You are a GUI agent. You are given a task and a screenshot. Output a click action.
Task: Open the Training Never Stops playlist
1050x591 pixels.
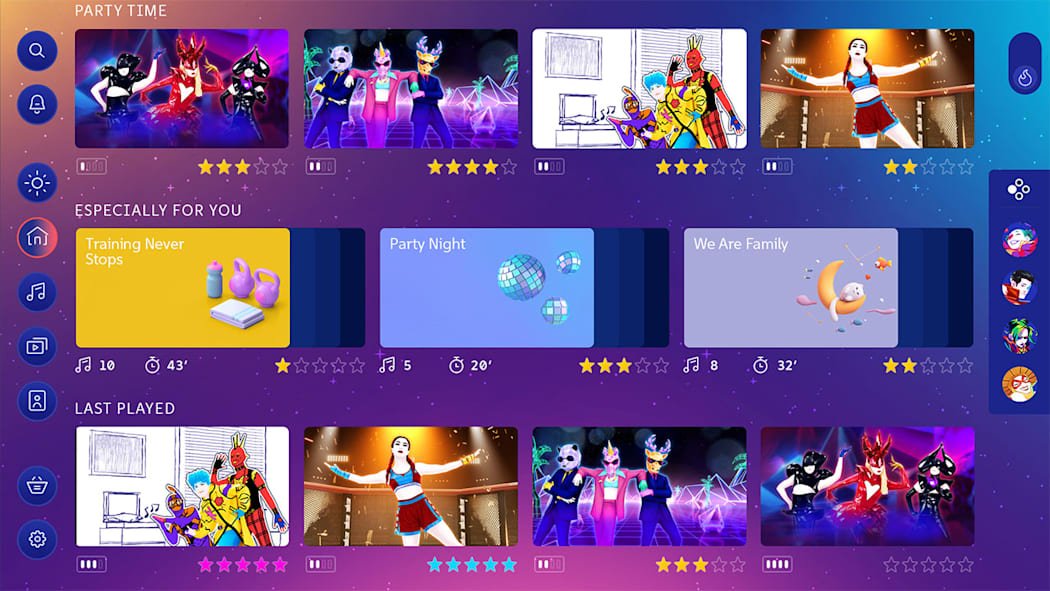tap(183, 288)
